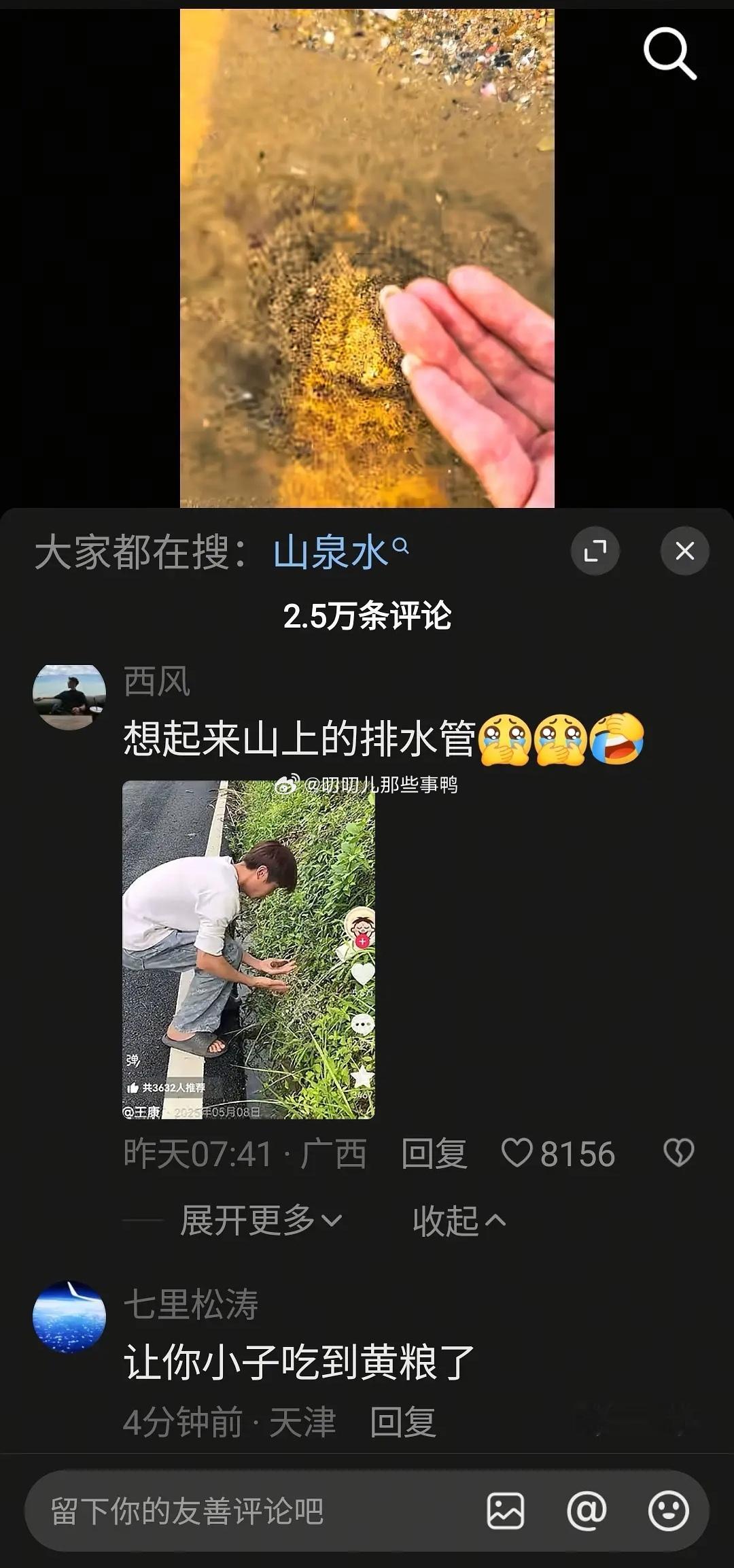The height and width of the screenshot is (1568, 734).
Task: Tap the search magnifier icon at top right
Action: coord(669,52)
